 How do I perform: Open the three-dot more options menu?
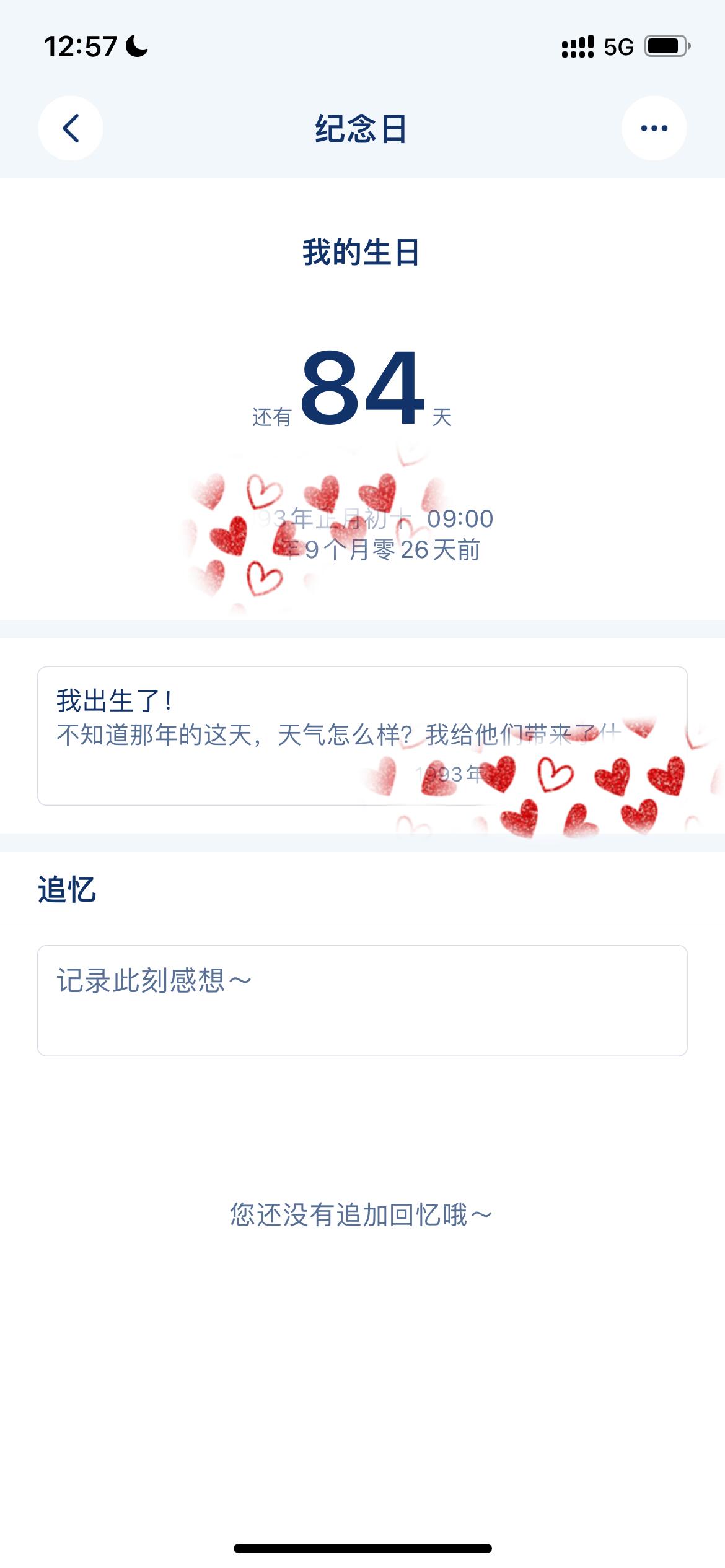654,128
